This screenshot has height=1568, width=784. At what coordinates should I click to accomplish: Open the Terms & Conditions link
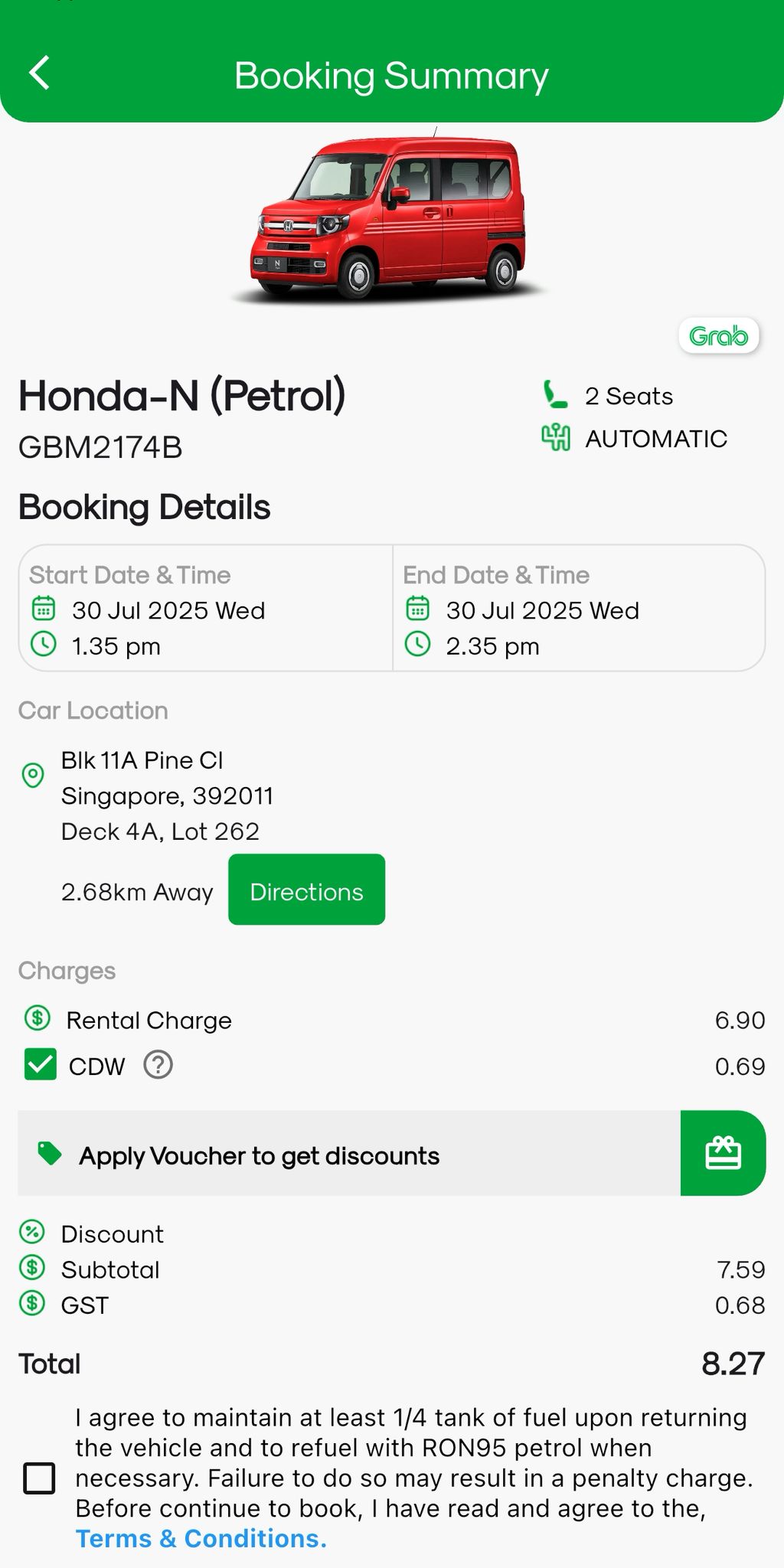201,1538
